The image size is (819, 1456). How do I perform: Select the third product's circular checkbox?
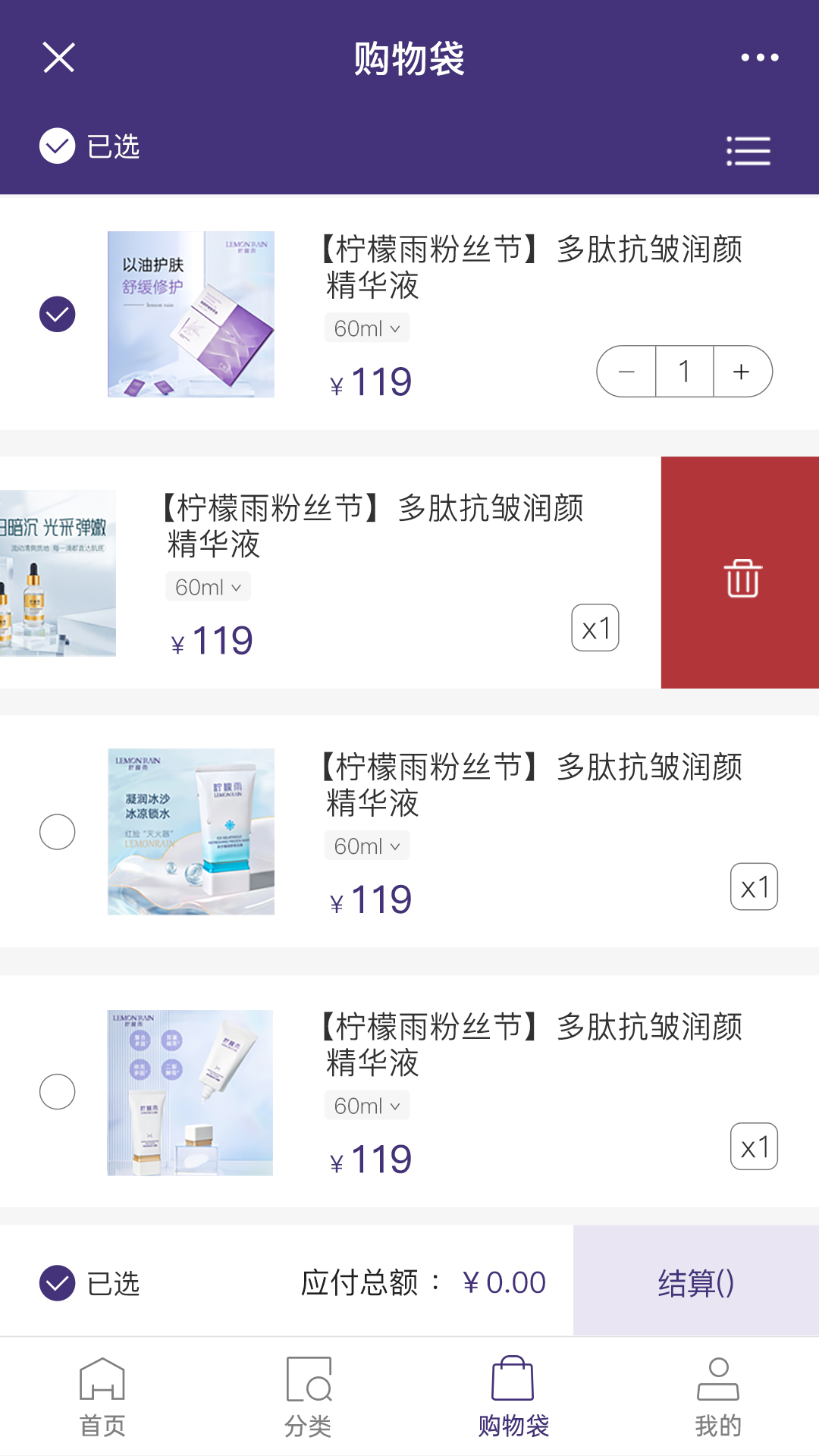tap(57, 832)
